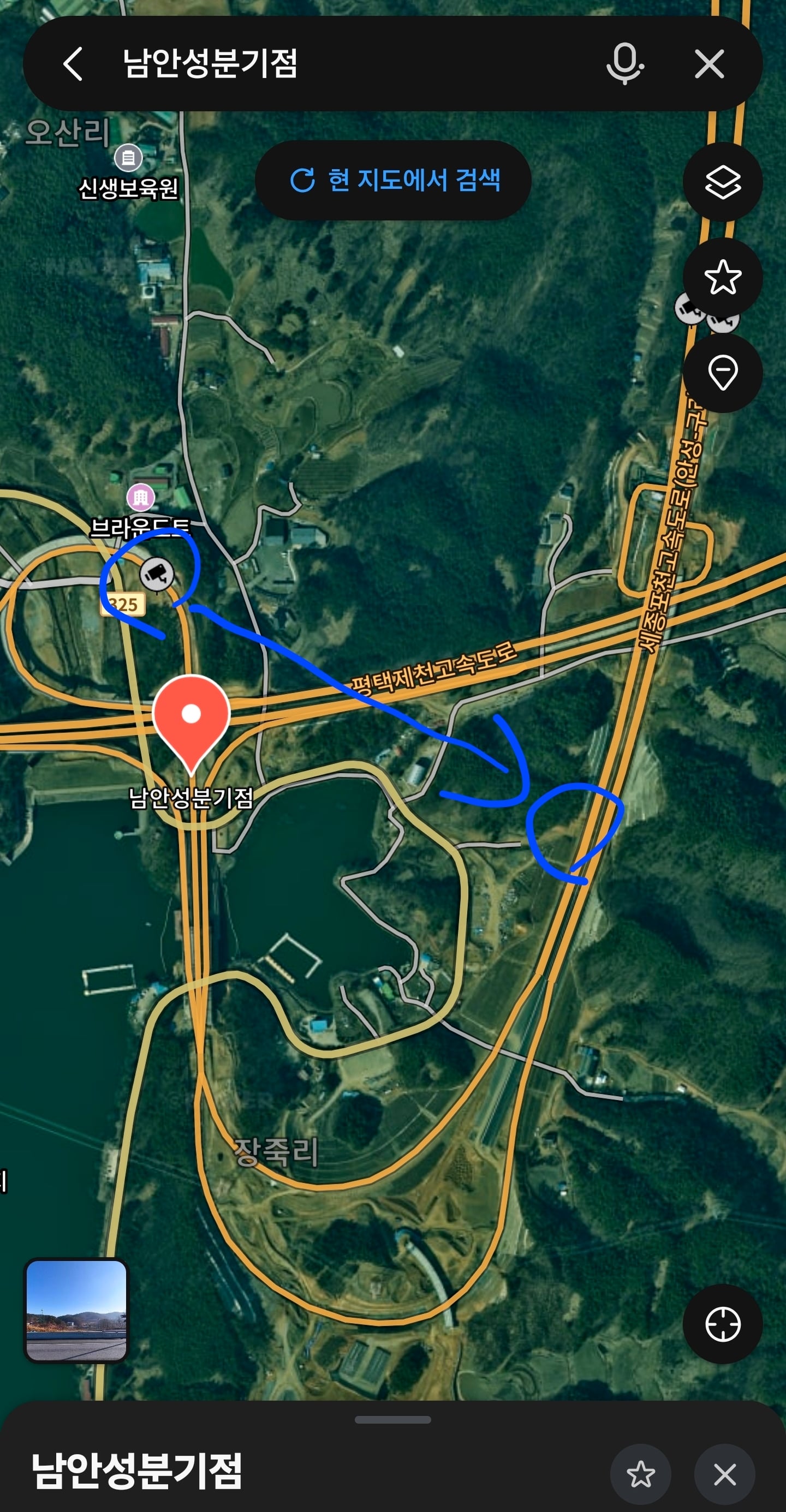The height and width of the screenshot is (1512, 786).
Task: Center map on my current location
Action: [x=723, y=1324]
